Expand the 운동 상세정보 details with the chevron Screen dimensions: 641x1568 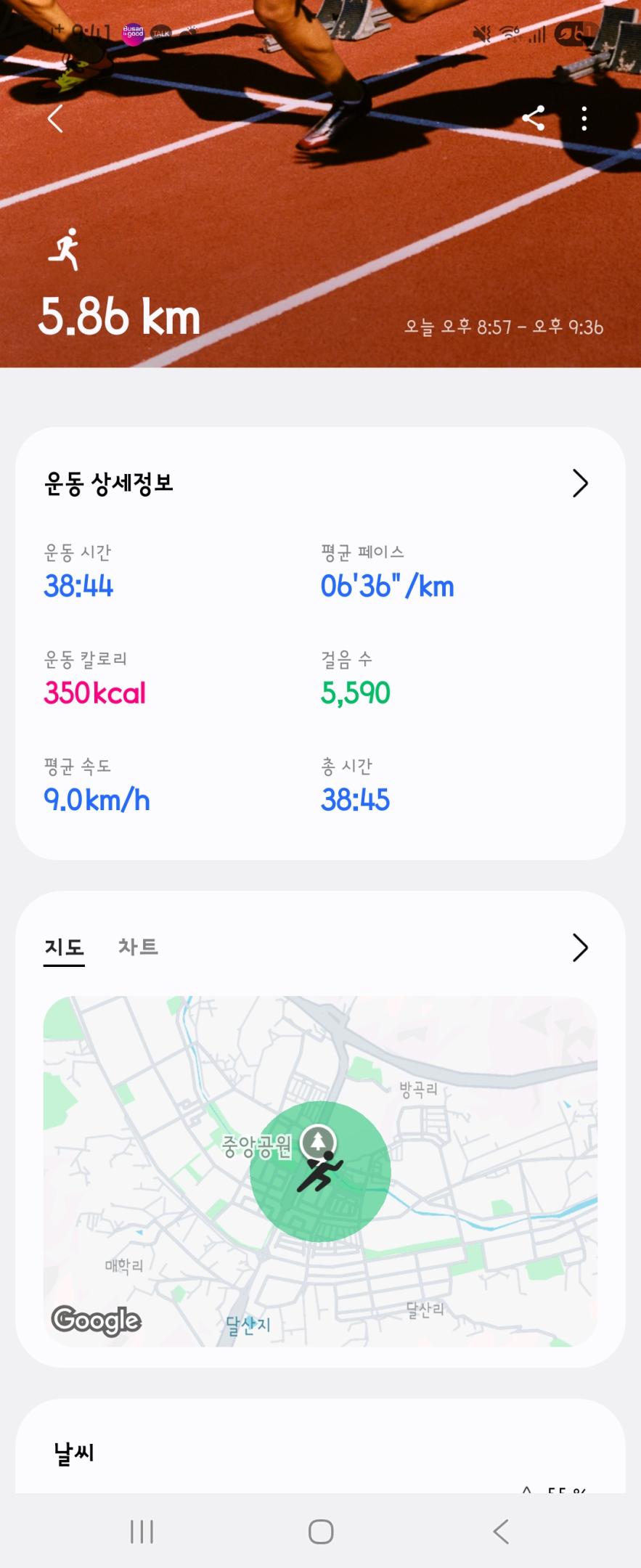pyautogui.click(x=579, y=483)
